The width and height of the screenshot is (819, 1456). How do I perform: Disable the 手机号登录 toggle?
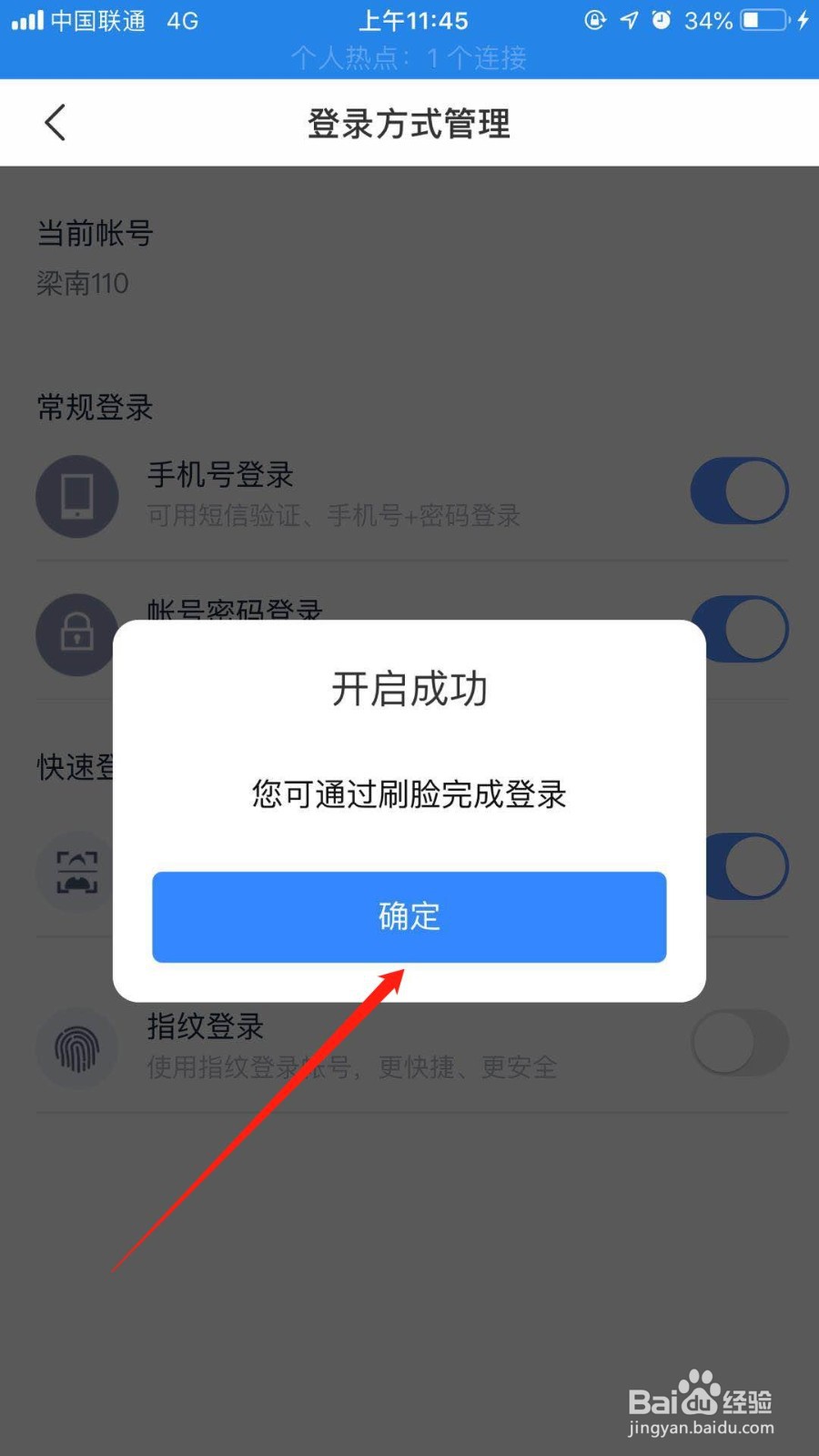click(739, 490)
